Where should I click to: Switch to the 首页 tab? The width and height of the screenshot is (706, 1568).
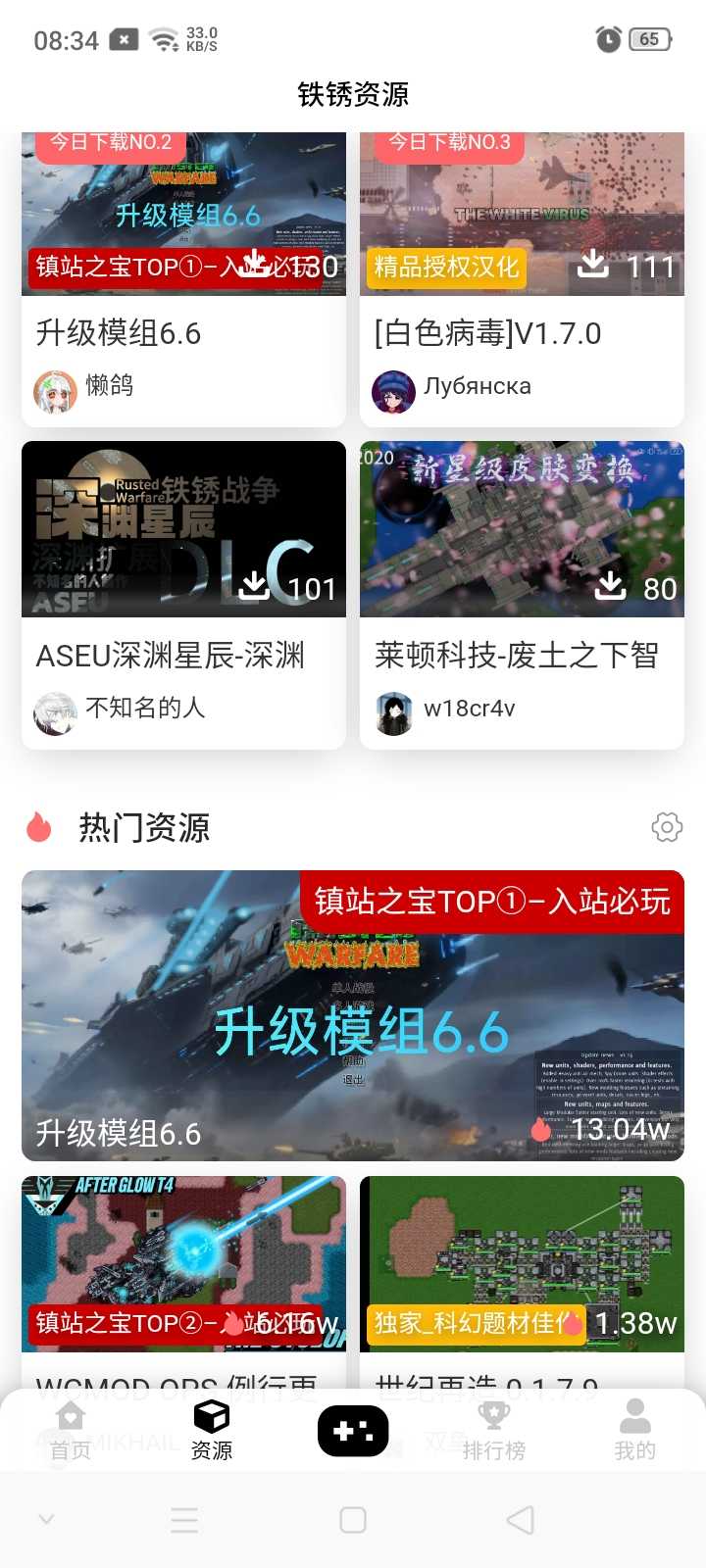(71, 1431)
